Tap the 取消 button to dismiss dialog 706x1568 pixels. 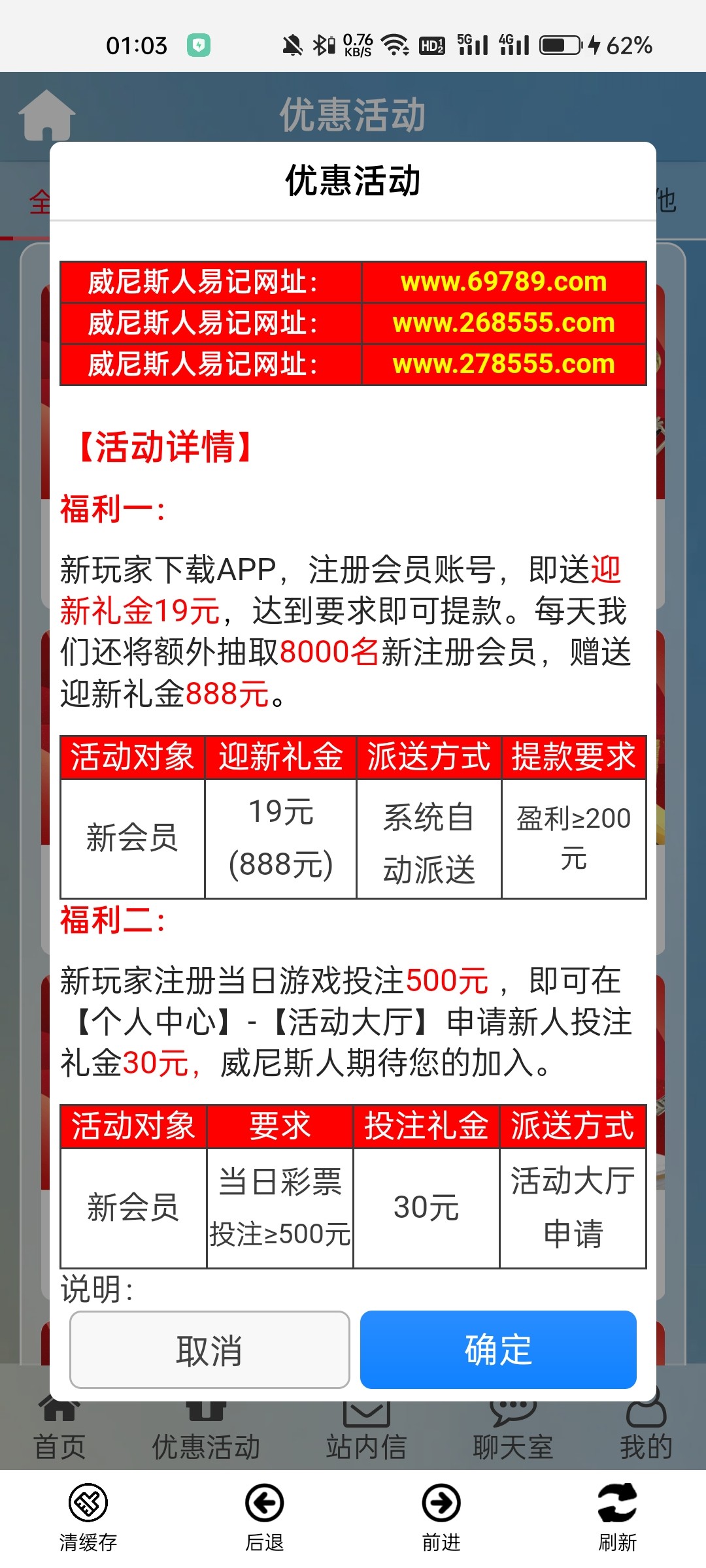click(209, 1350)
